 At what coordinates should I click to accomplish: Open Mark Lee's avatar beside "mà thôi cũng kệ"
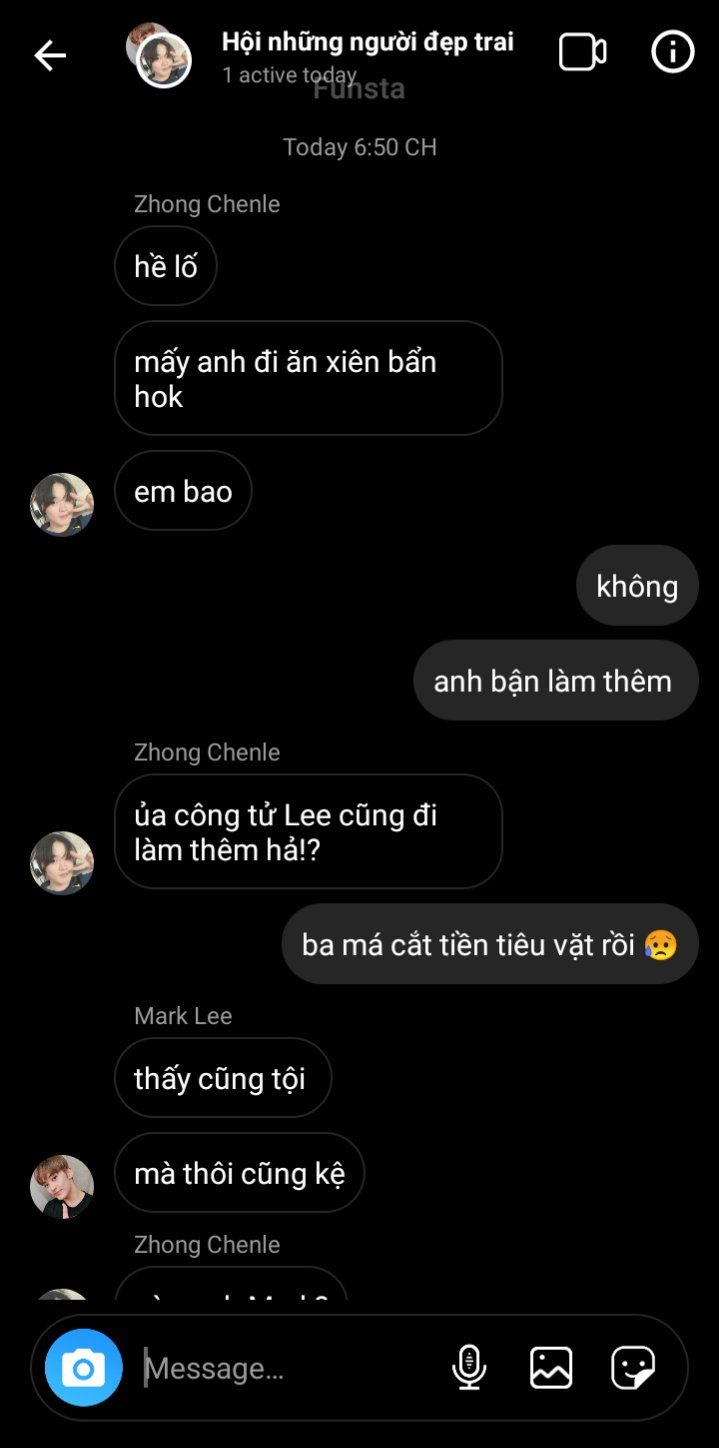tap(62, 1187)
